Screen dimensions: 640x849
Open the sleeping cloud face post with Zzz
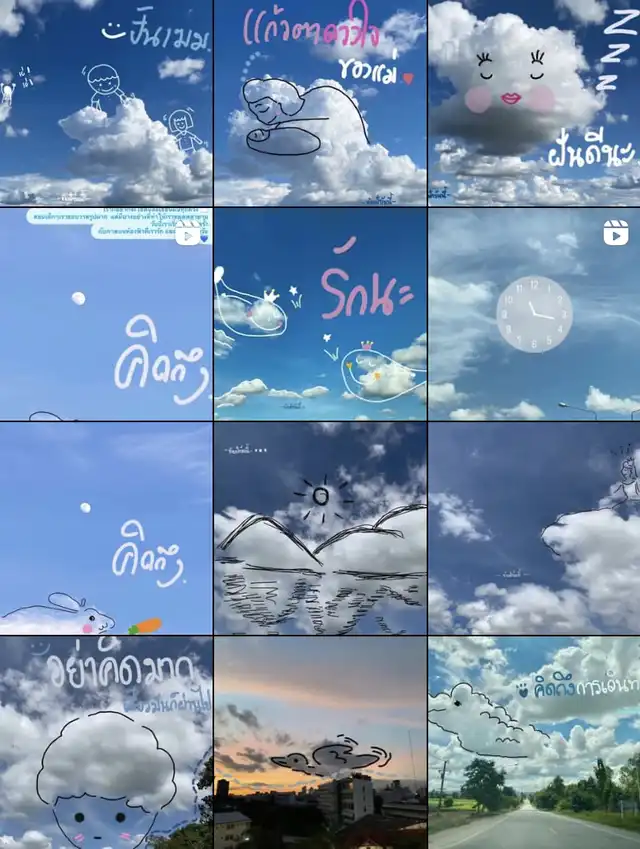click(x=534, y=102)
